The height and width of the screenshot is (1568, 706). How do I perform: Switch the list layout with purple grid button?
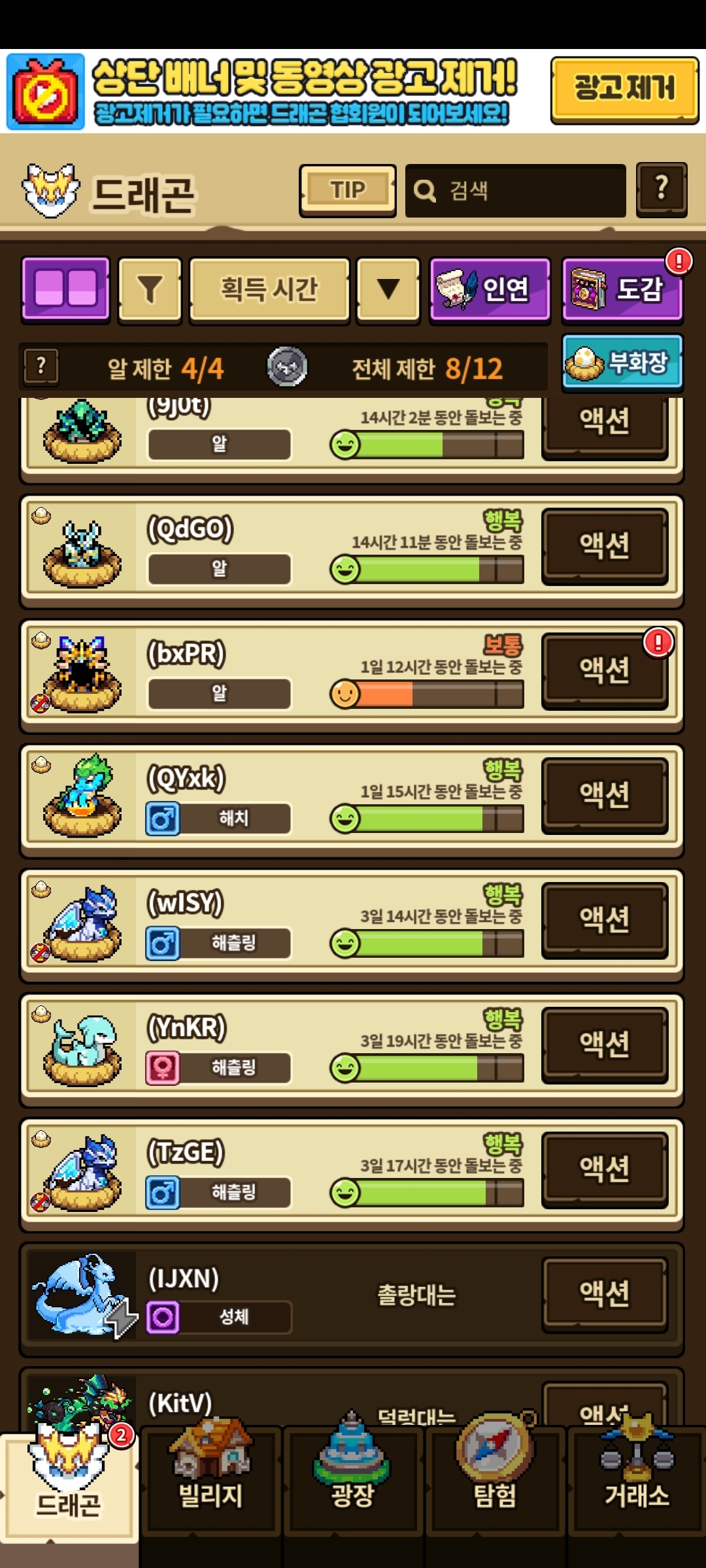(65, 289)
